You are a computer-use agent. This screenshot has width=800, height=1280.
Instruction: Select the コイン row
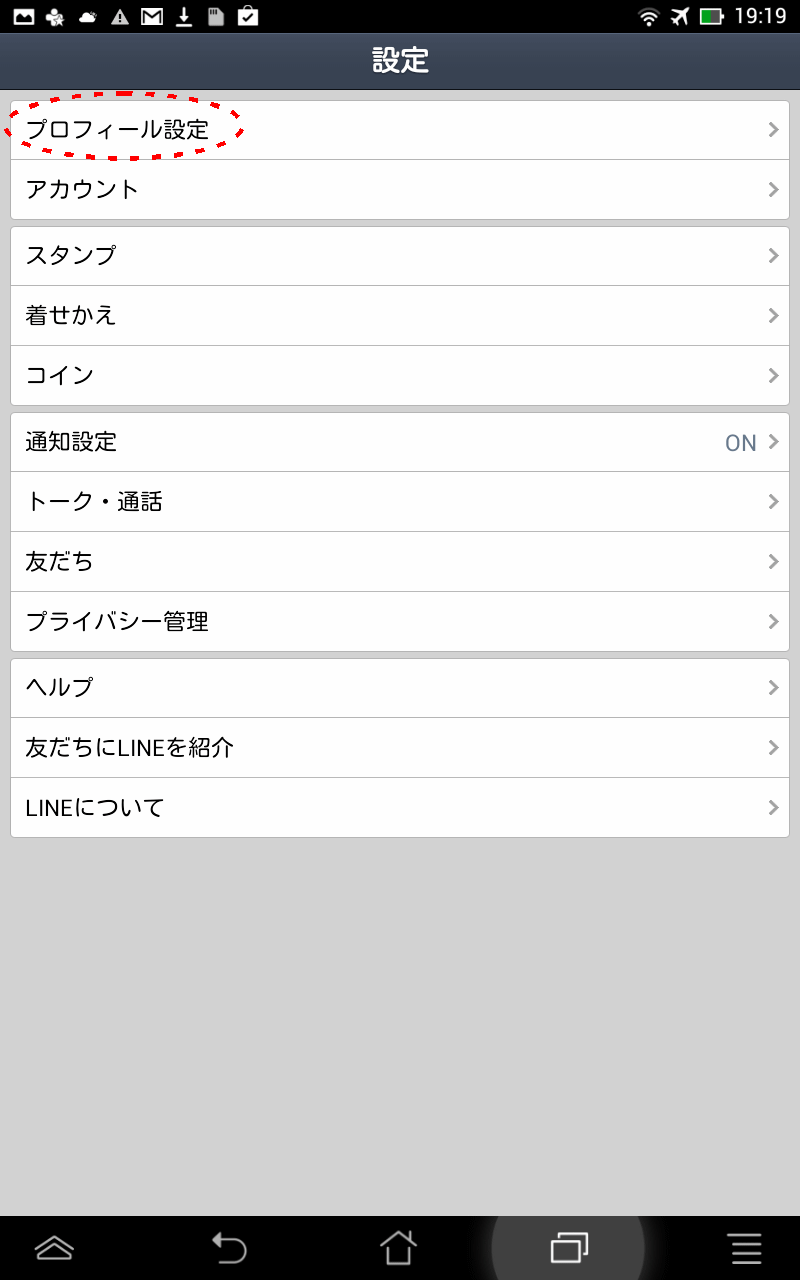click(398, 376)
